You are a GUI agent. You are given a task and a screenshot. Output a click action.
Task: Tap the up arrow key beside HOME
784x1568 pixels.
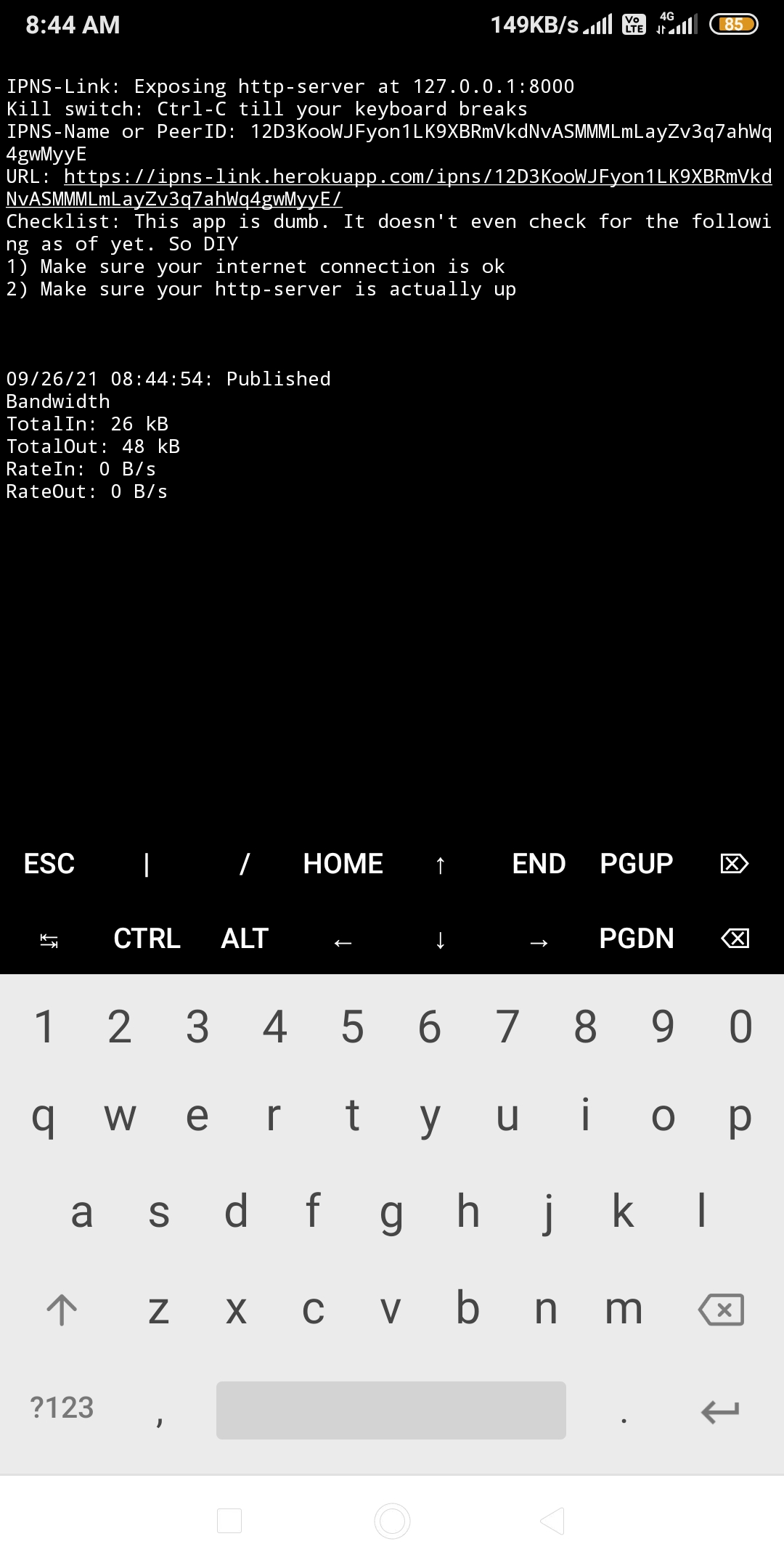click(x=440, y=864)
